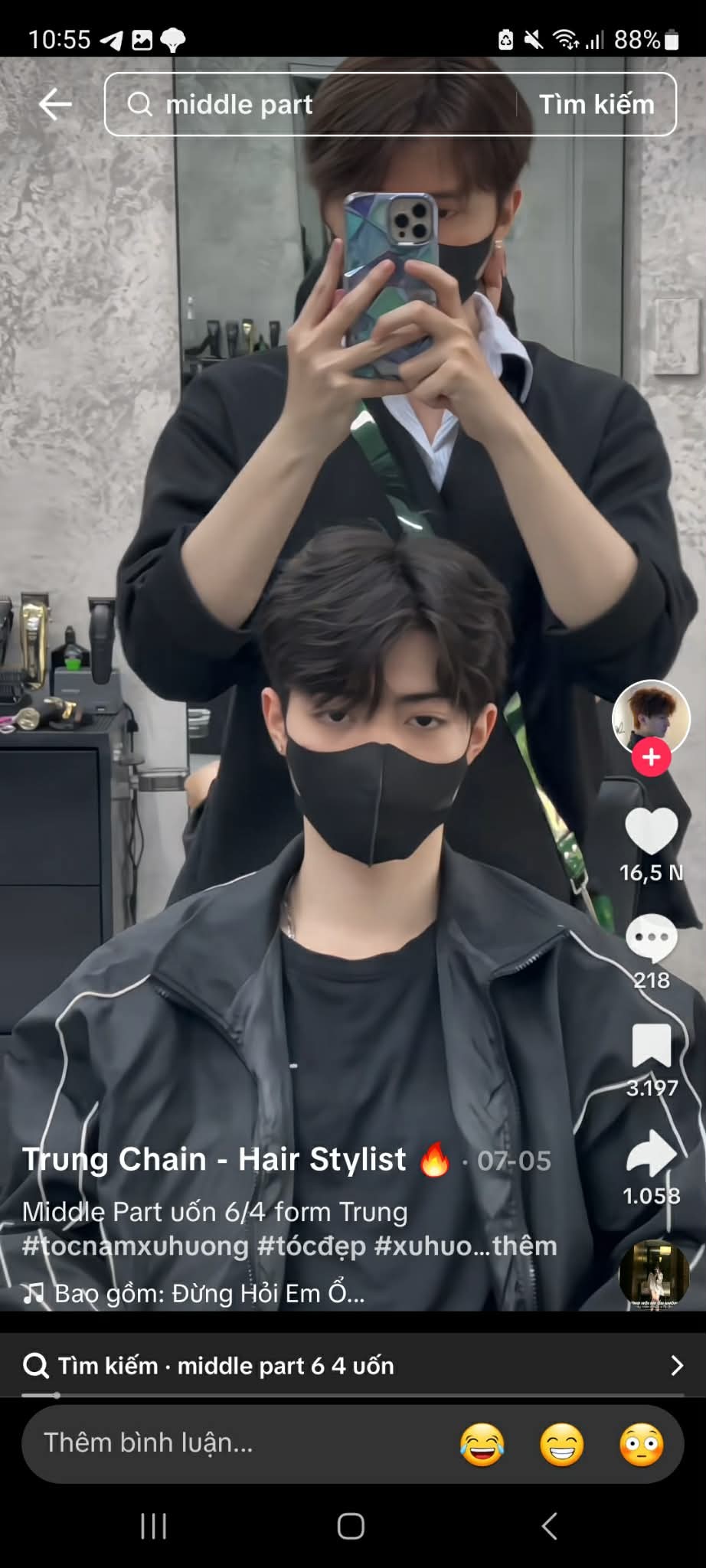Image resolution: width=706 pixels, height=1568 pixels.
Task: Tap the Tìm kiếm search button
Action: pos(597,104)
